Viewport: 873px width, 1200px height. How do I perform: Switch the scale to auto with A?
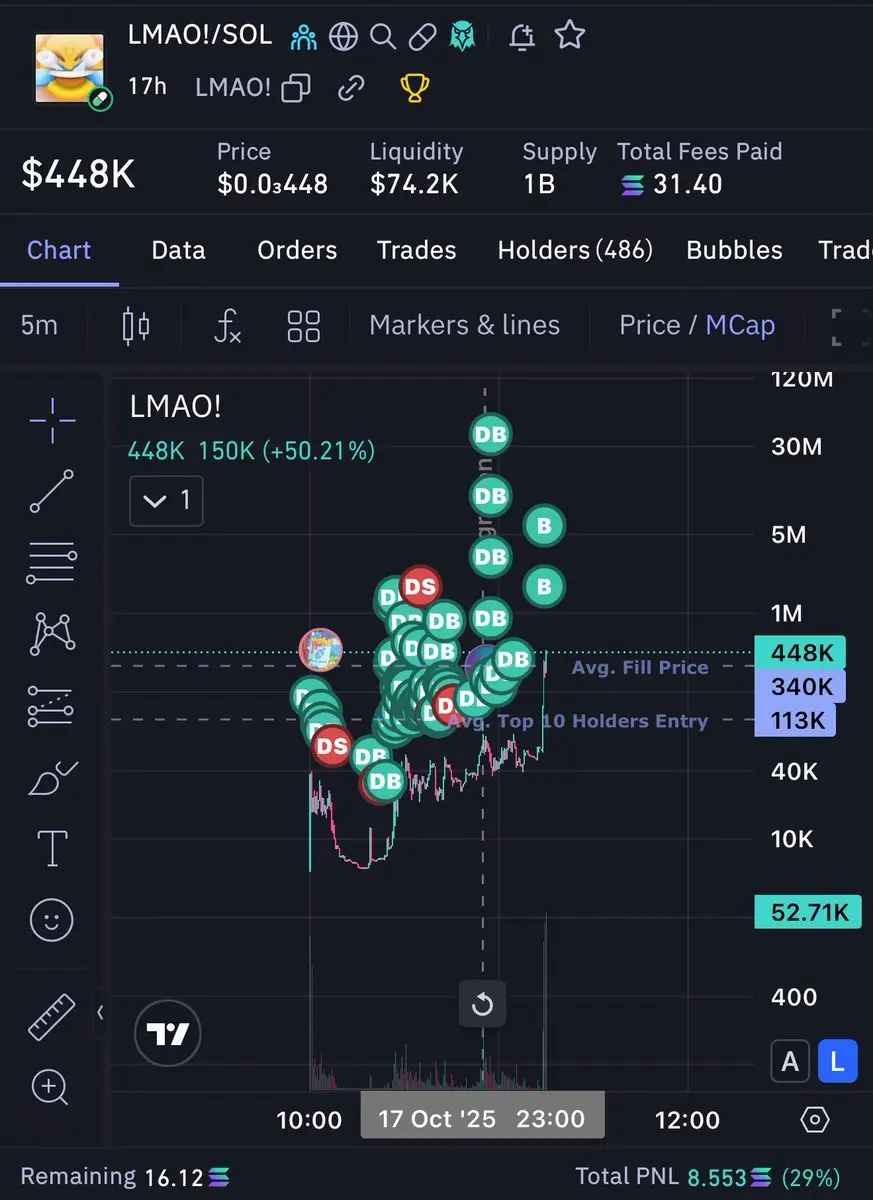[x=790, y=1061]
